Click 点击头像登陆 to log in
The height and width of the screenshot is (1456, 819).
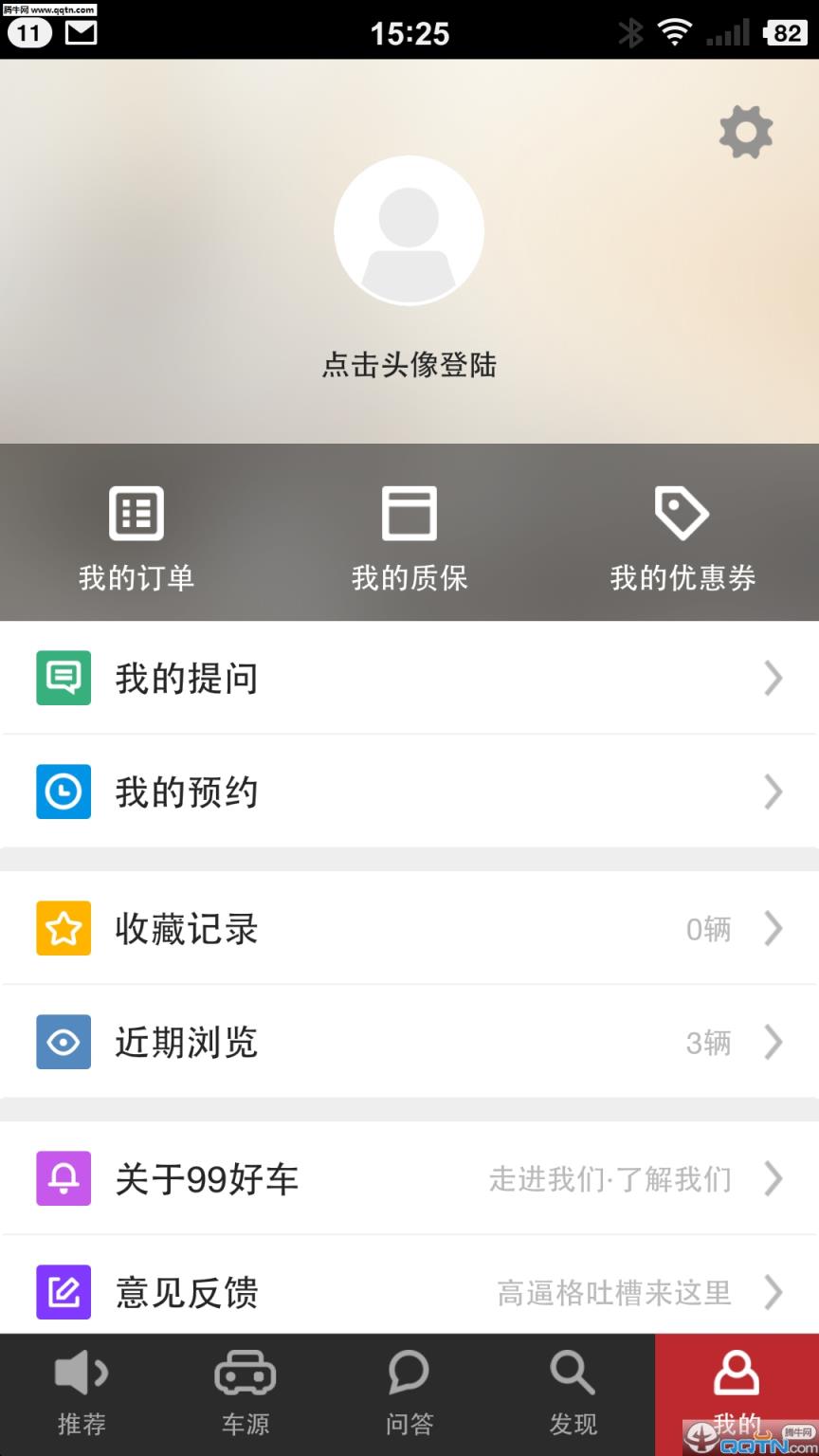(x=409, y=365)
